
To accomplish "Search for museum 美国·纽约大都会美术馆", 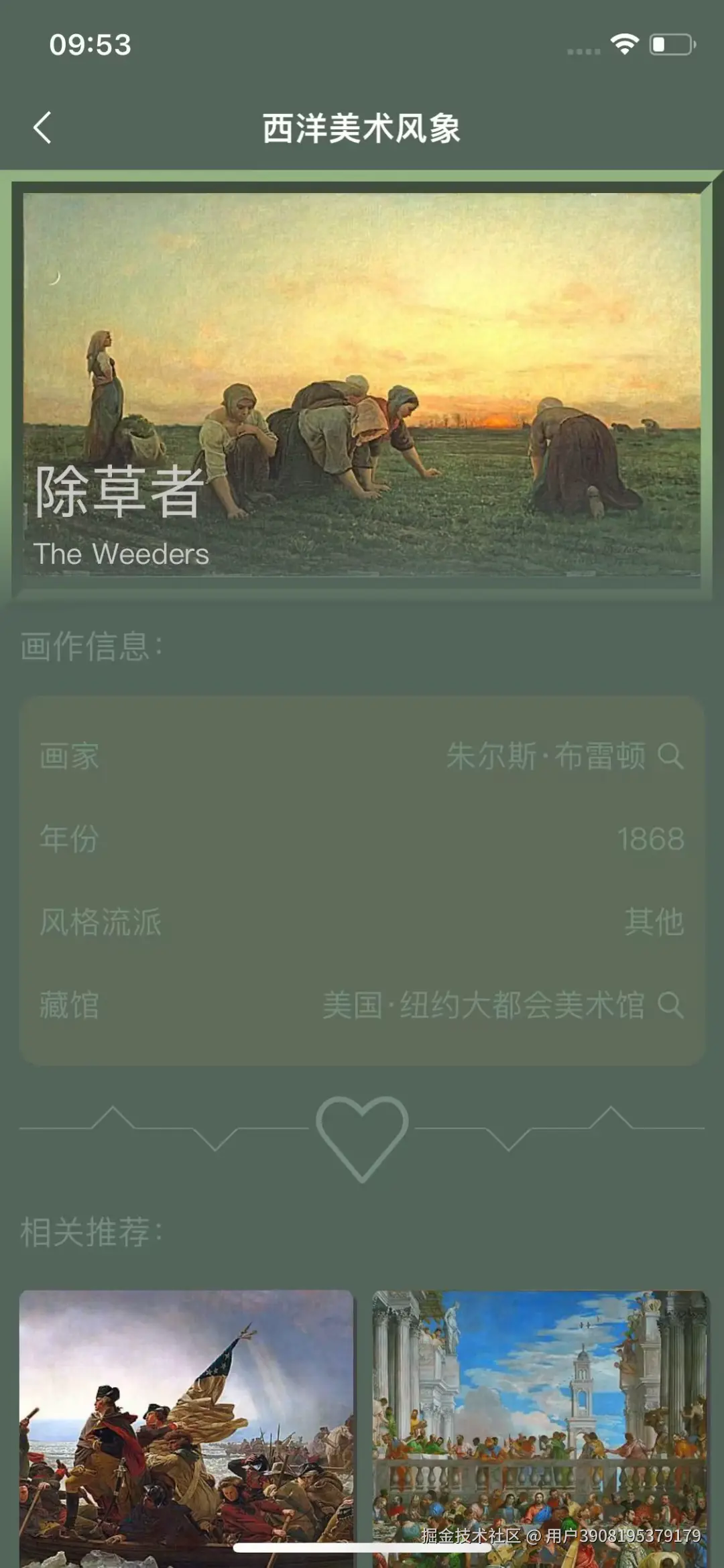I will [670, 1005].
